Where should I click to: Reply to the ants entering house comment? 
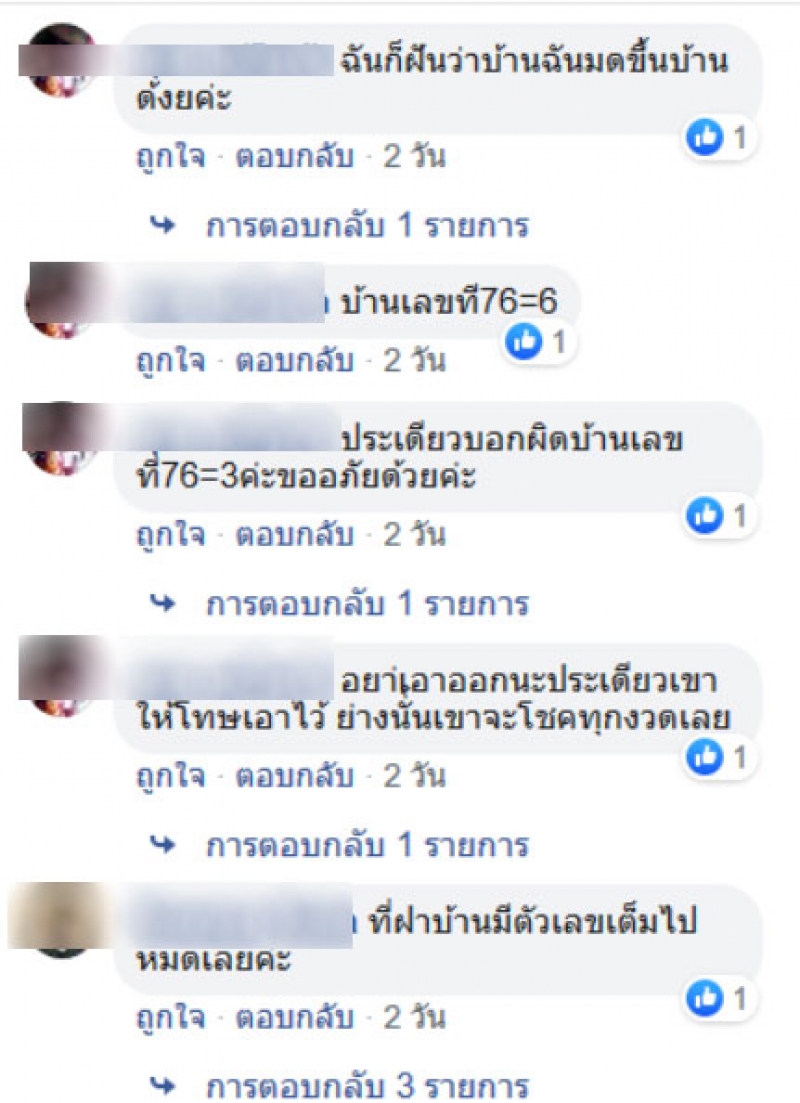click(x=294, y=157)
